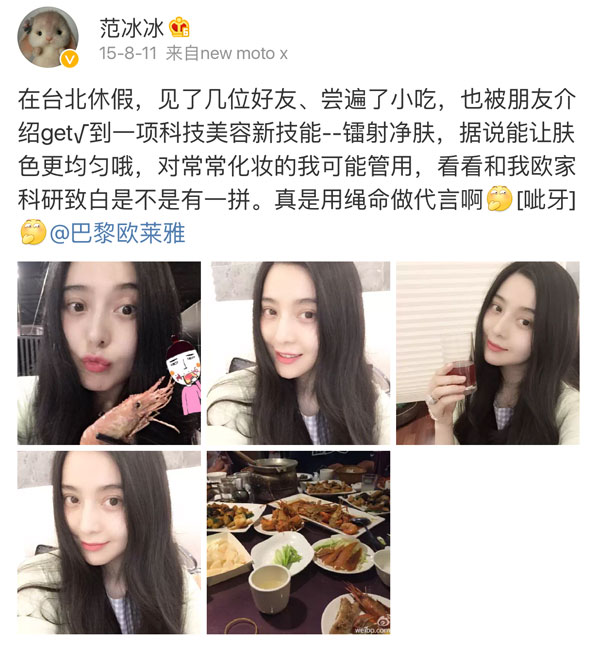Open the middle selfie in the top row
The height and width of the screenshot is (647, 600).
tap(298, 353)
